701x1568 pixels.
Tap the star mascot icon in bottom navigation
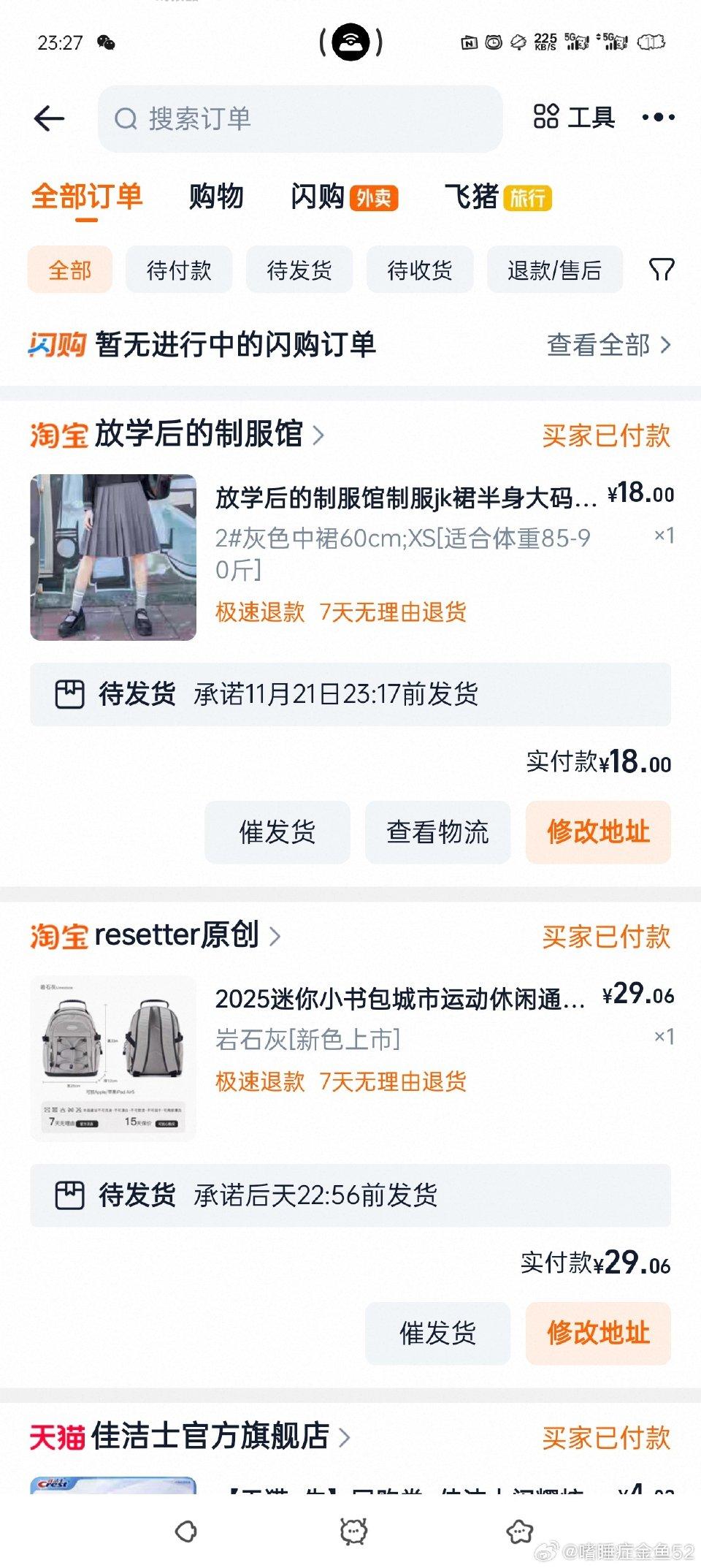pos(520,1531)
